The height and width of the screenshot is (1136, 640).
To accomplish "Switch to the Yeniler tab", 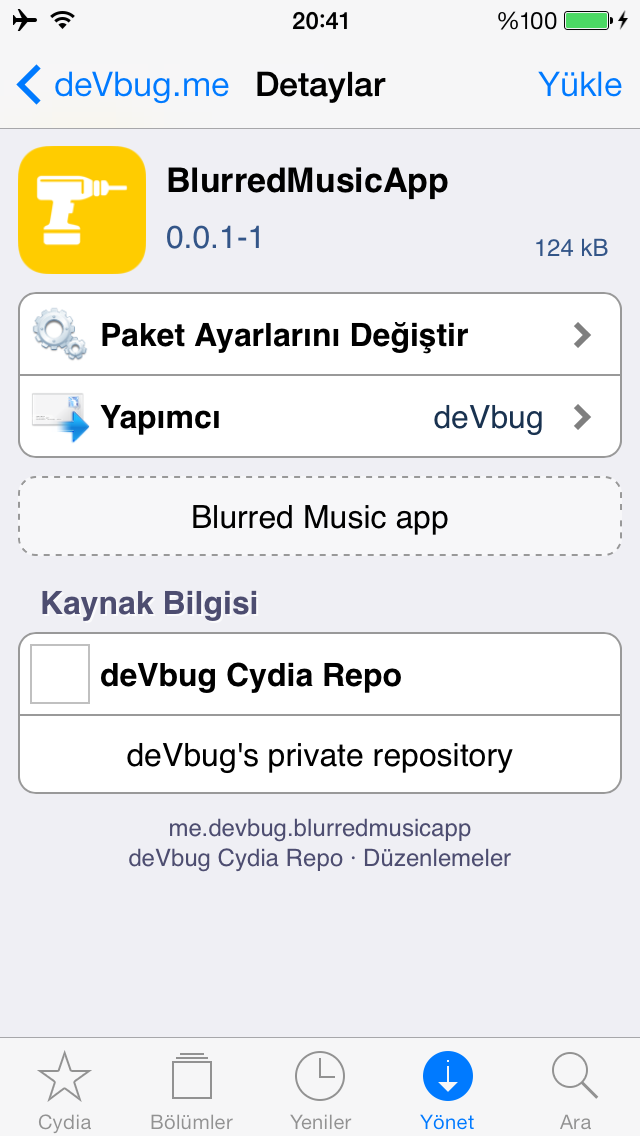I will 320,1089.
